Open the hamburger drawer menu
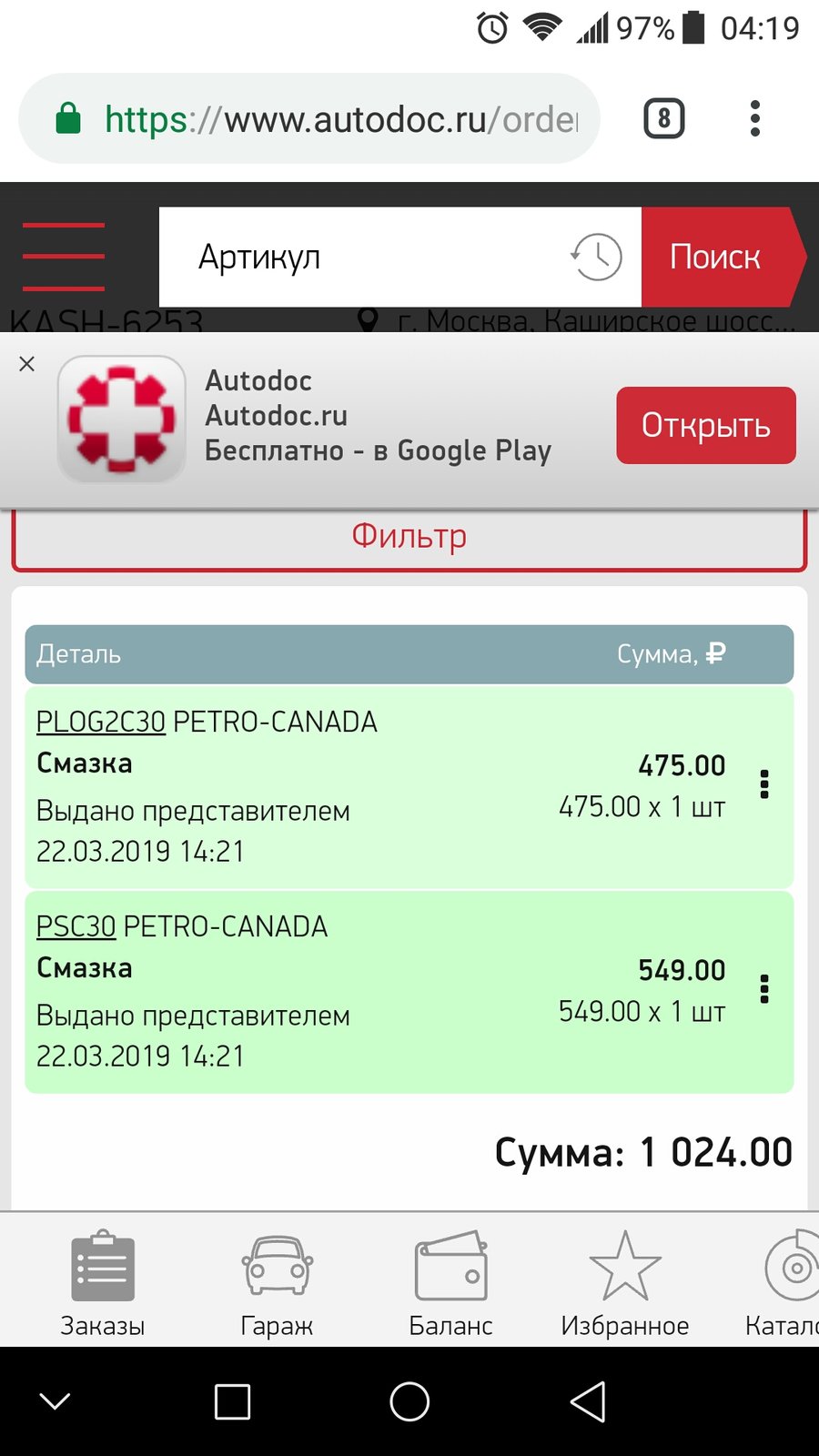 (63, 256)
